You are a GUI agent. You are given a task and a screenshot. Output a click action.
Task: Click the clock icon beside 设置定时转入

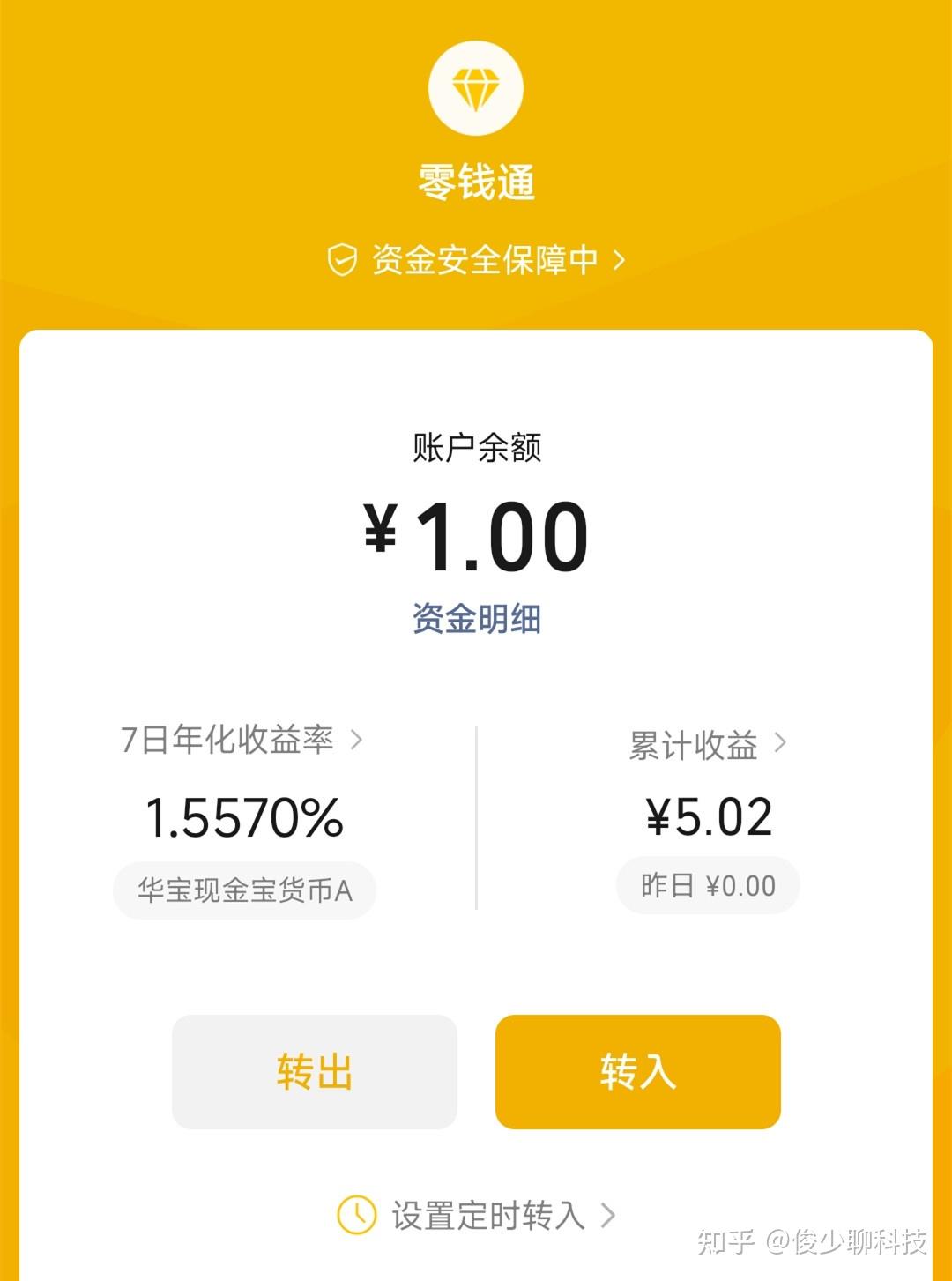pyautogui.click(x=356, y=1214)
